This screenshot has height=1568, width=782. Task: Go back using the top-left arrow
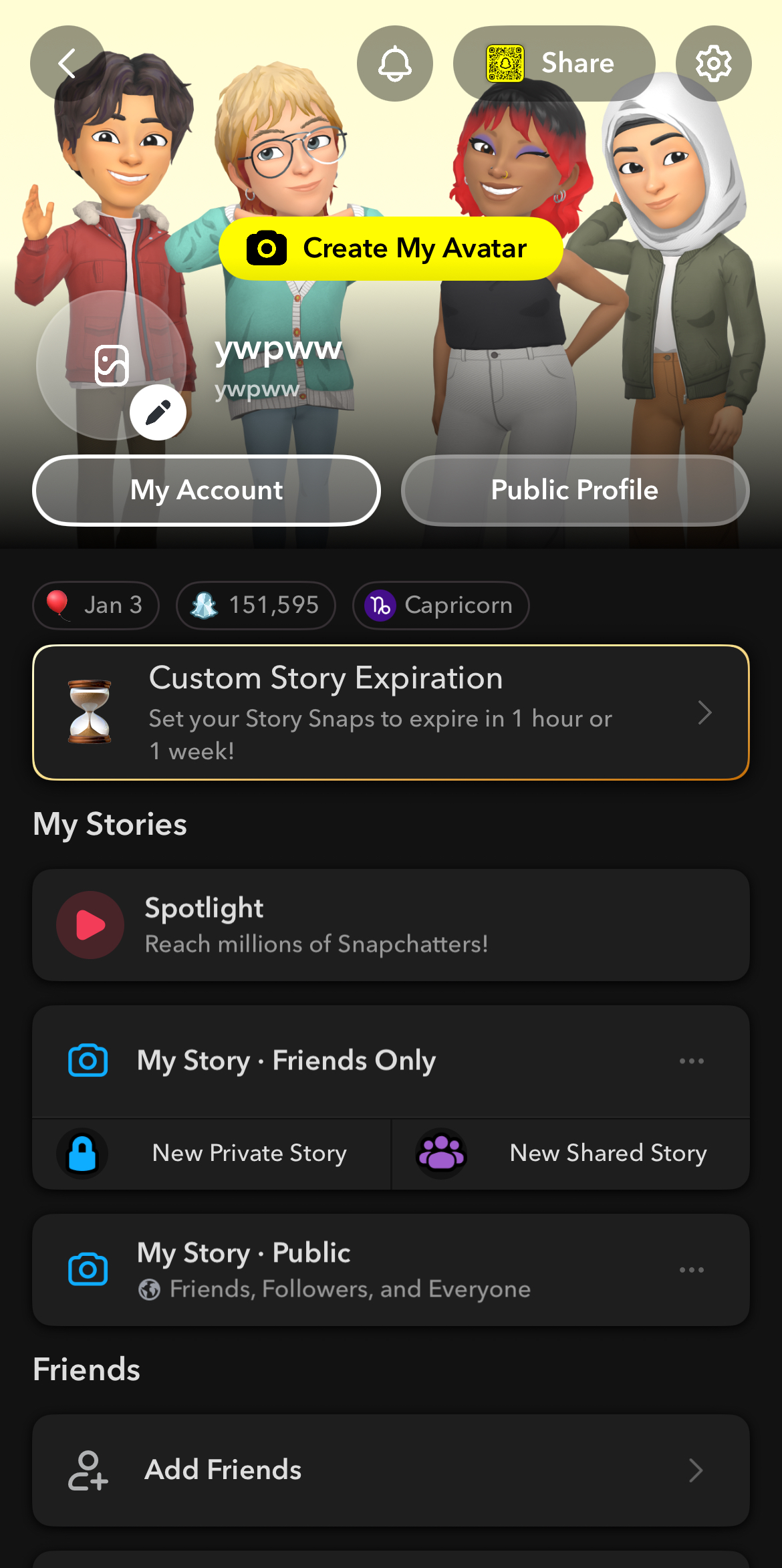[67, 64]
